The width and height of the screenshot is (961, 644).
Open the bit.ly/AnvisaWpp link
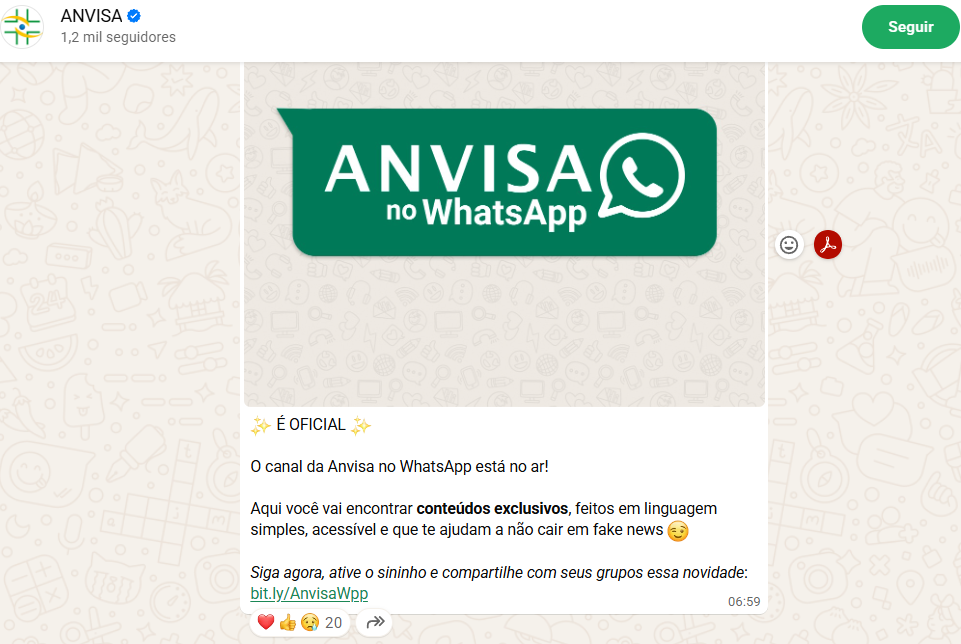[309, 593]
